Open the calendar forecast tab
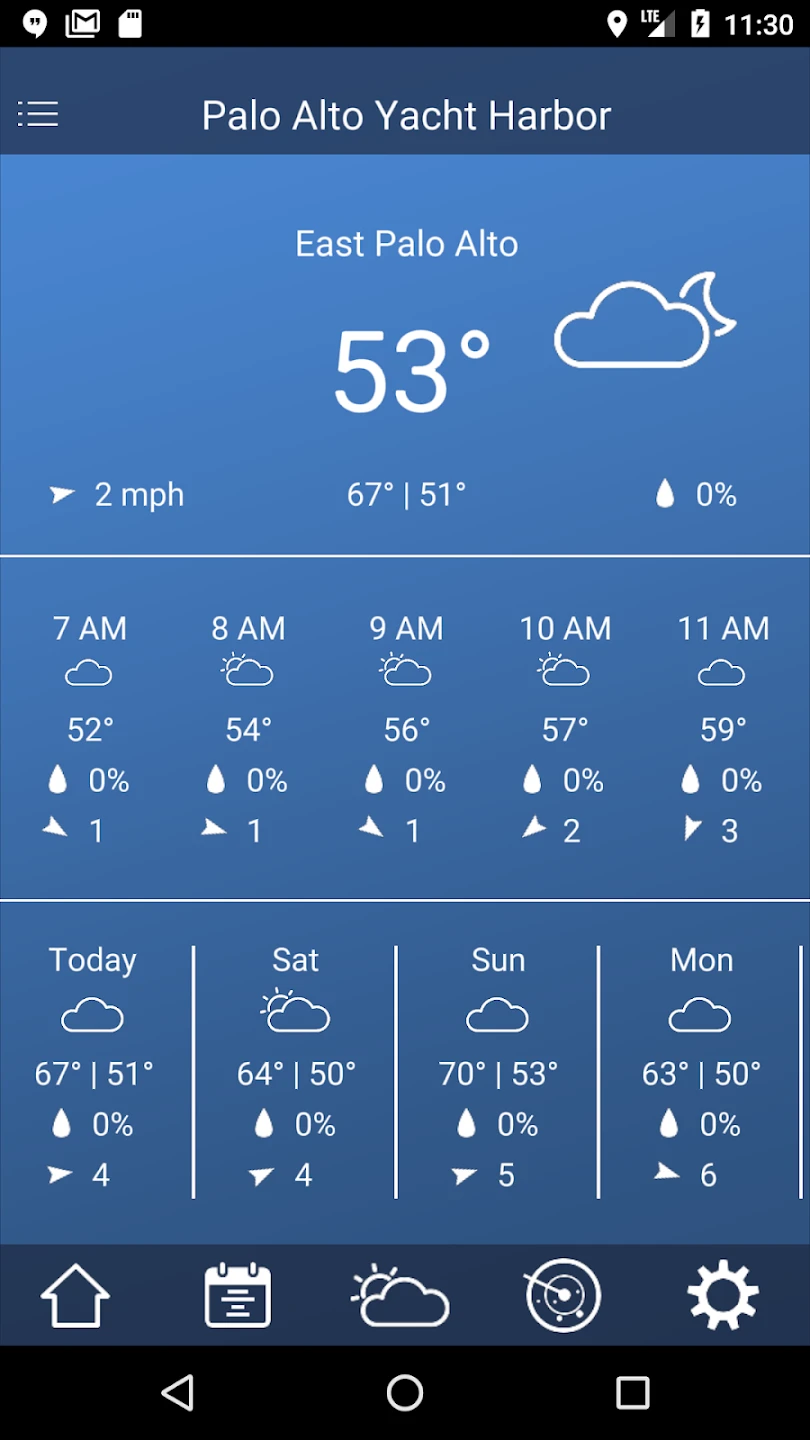810x1440 pixels. pyautogui.click(x=237, y=1296)
